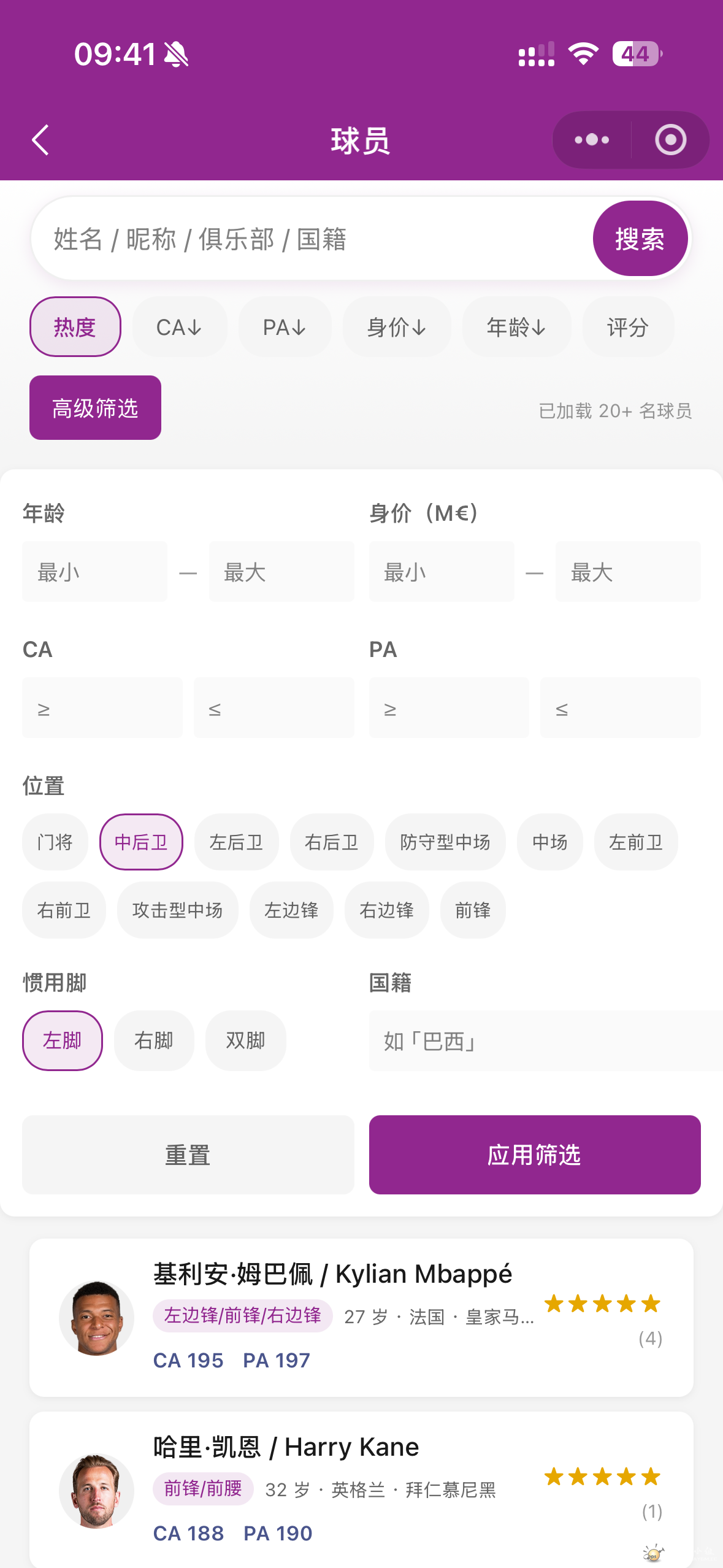Focus the name/club/nationality search field
This screenshot has height=1568, width=723.
[x=313, y=239]
